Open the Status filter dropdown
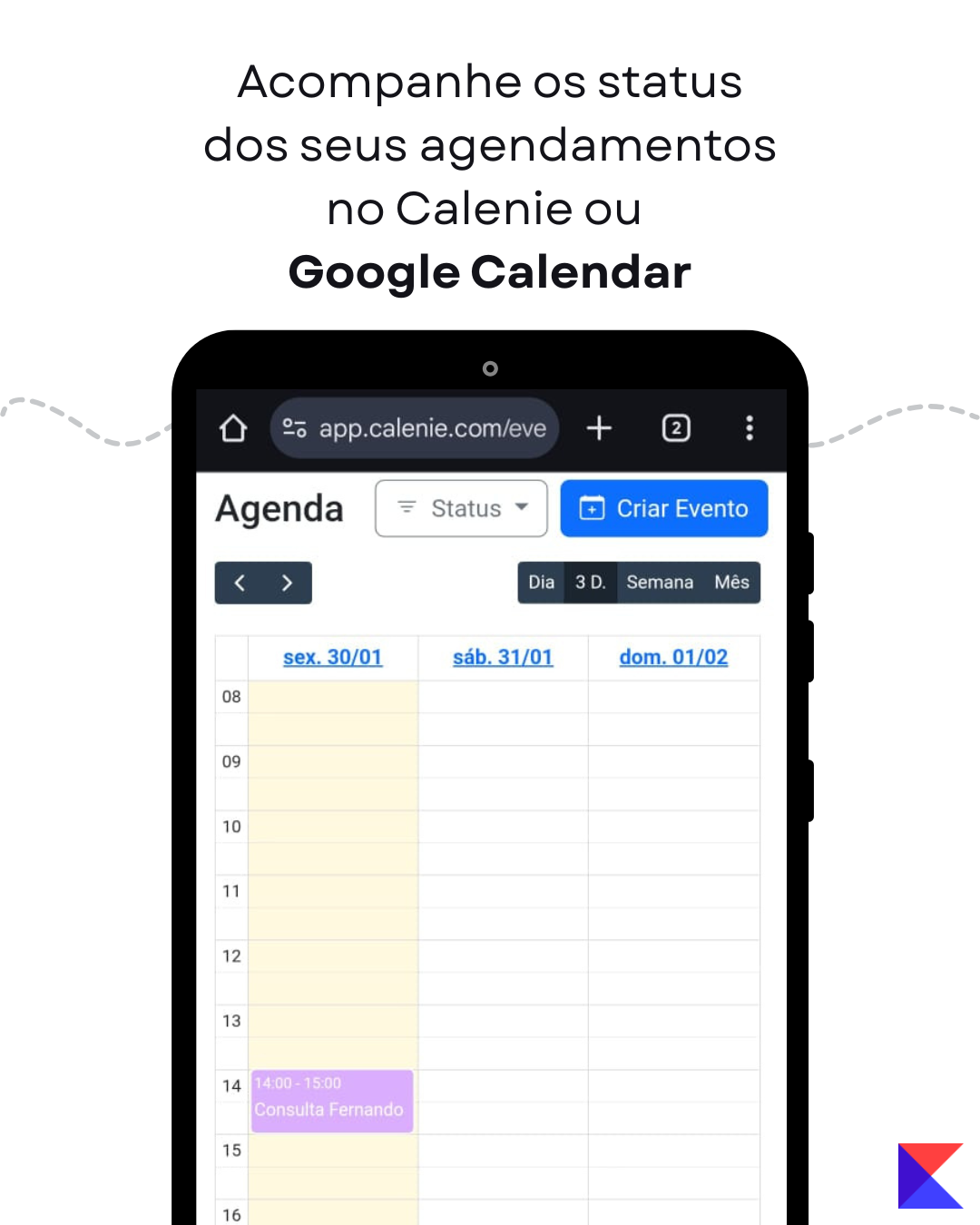Viewport: 980px width, 1225px height. (465, 508)
